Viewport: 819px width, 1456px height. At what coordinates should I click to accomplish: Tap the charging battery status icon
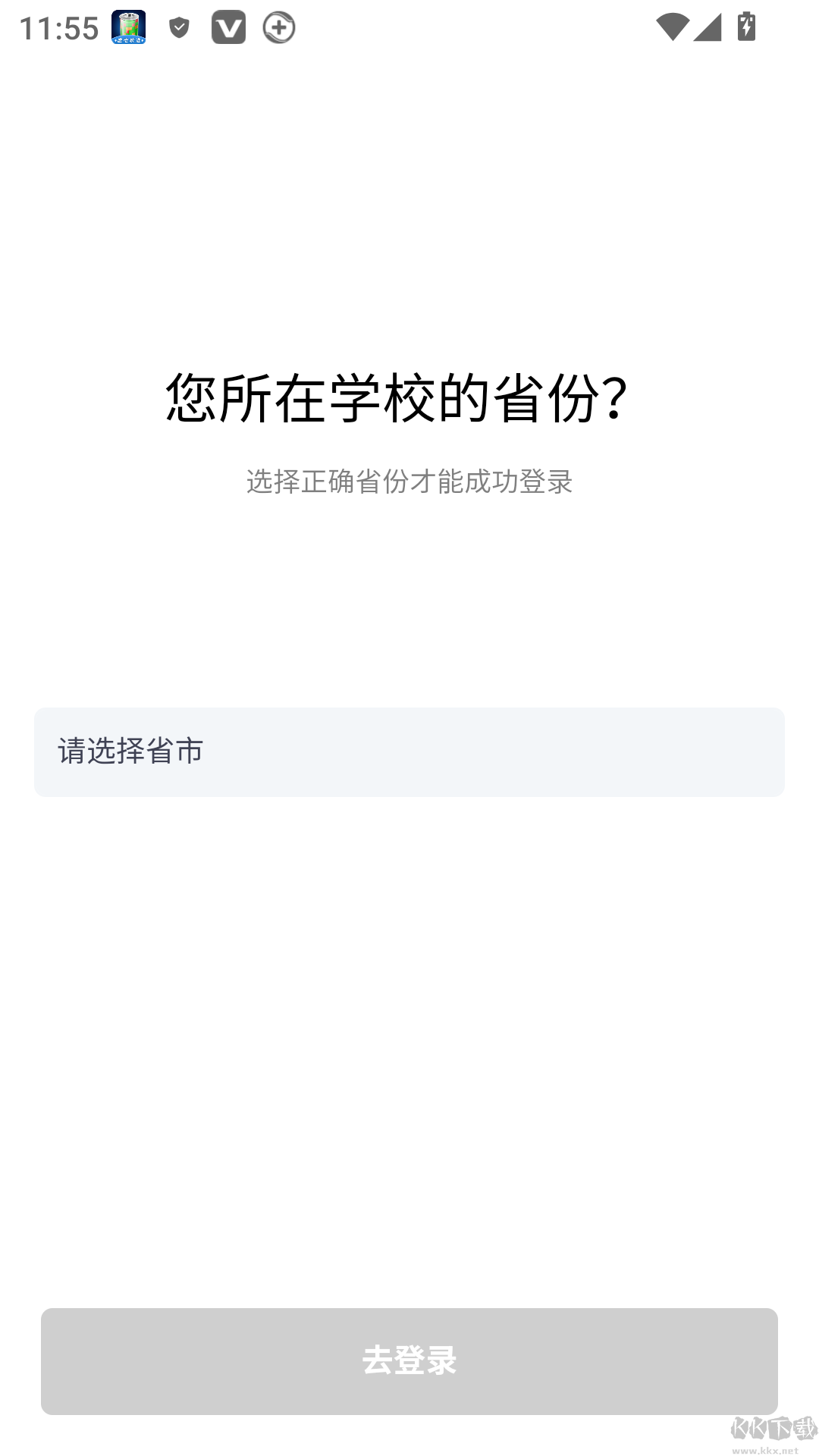(744, 28)
